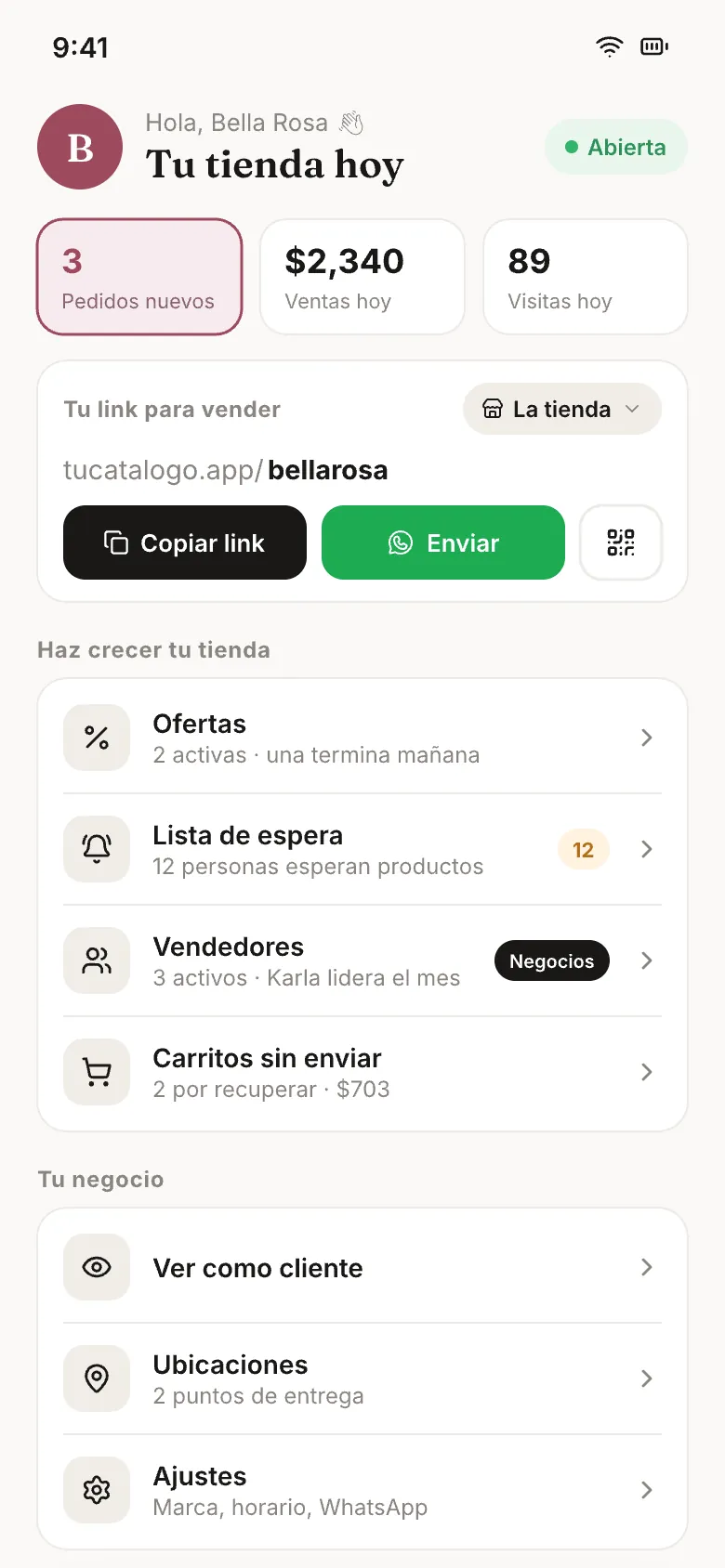
Task: Open Ubicaciones delivery points
Action: pos(362,1379)
